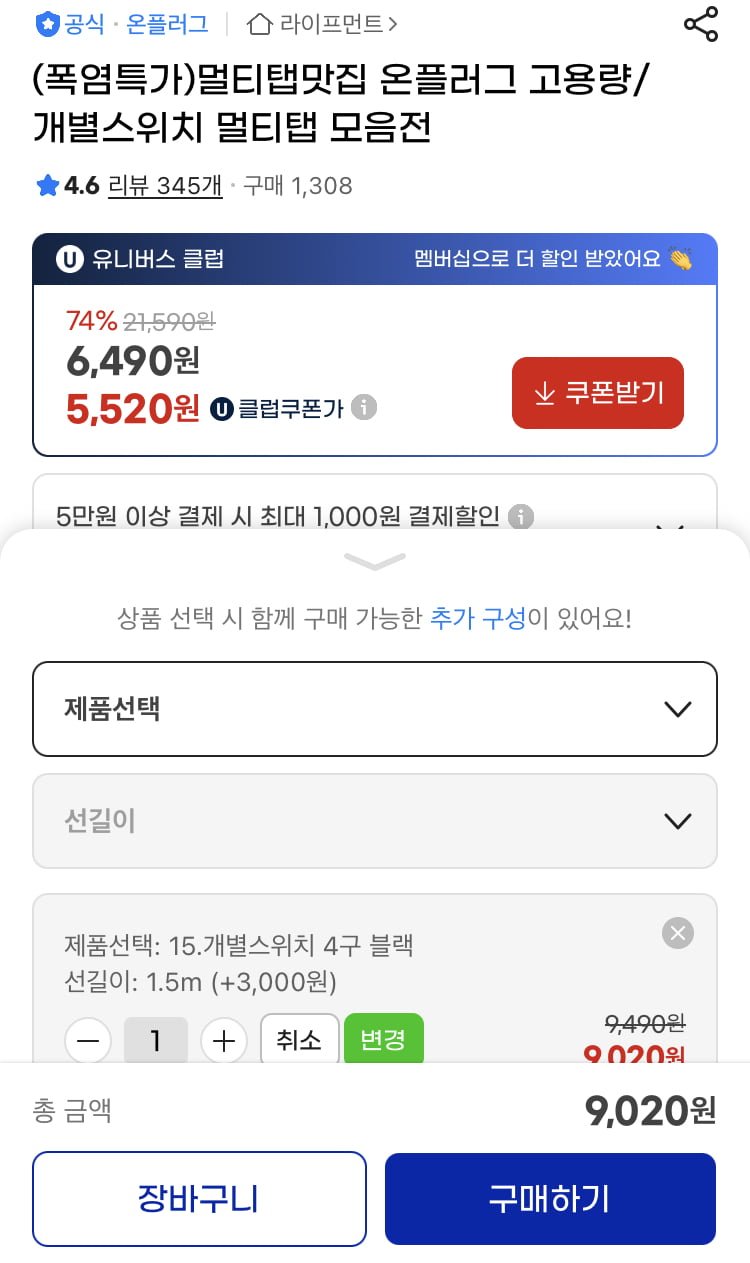This screenshot has width=750, height=1263.
Task: Tap the 쿠폰받기 coupon button
Action: [598, 393]
